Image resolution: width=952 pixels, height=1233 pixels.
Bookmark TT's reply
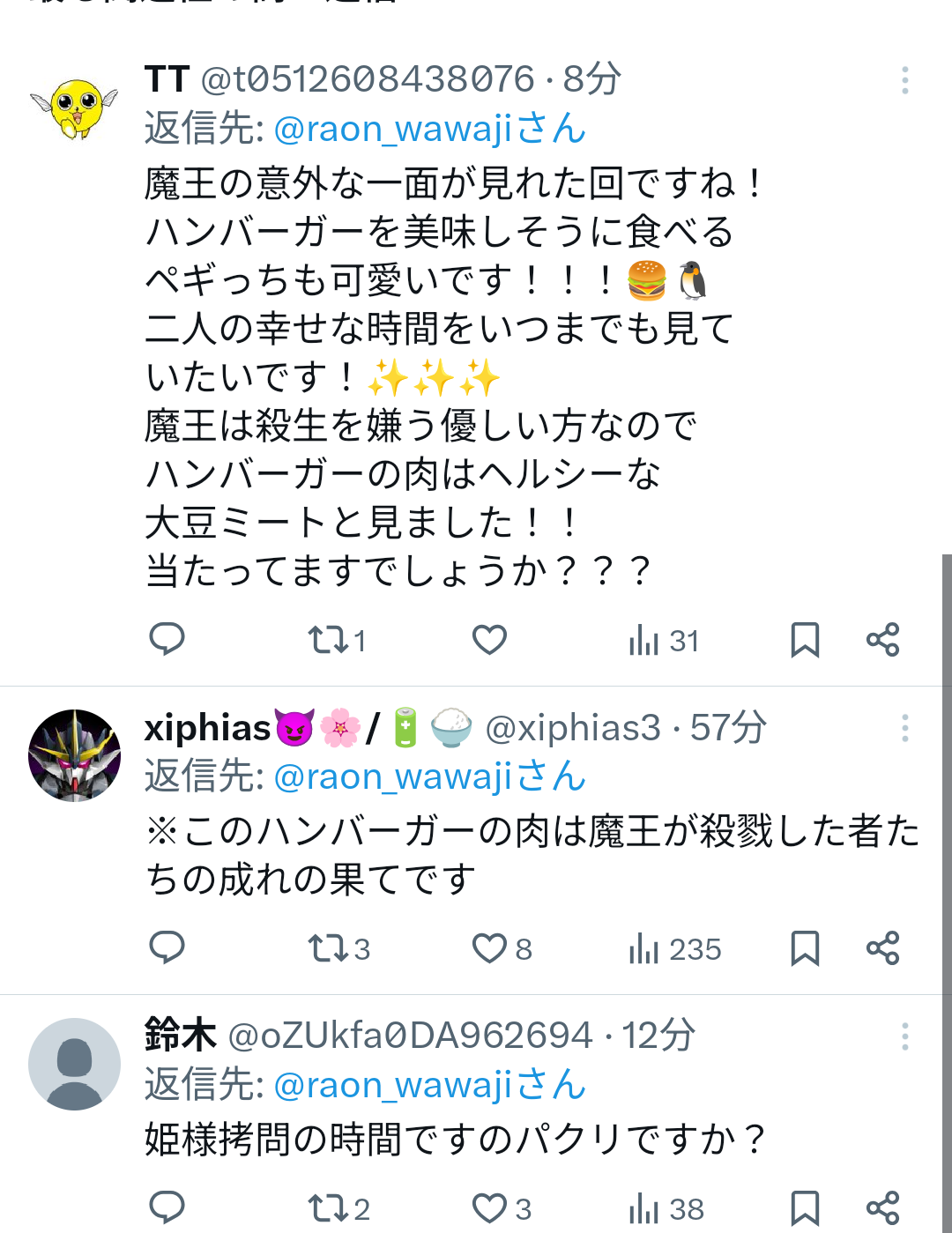tap(804, 640)
